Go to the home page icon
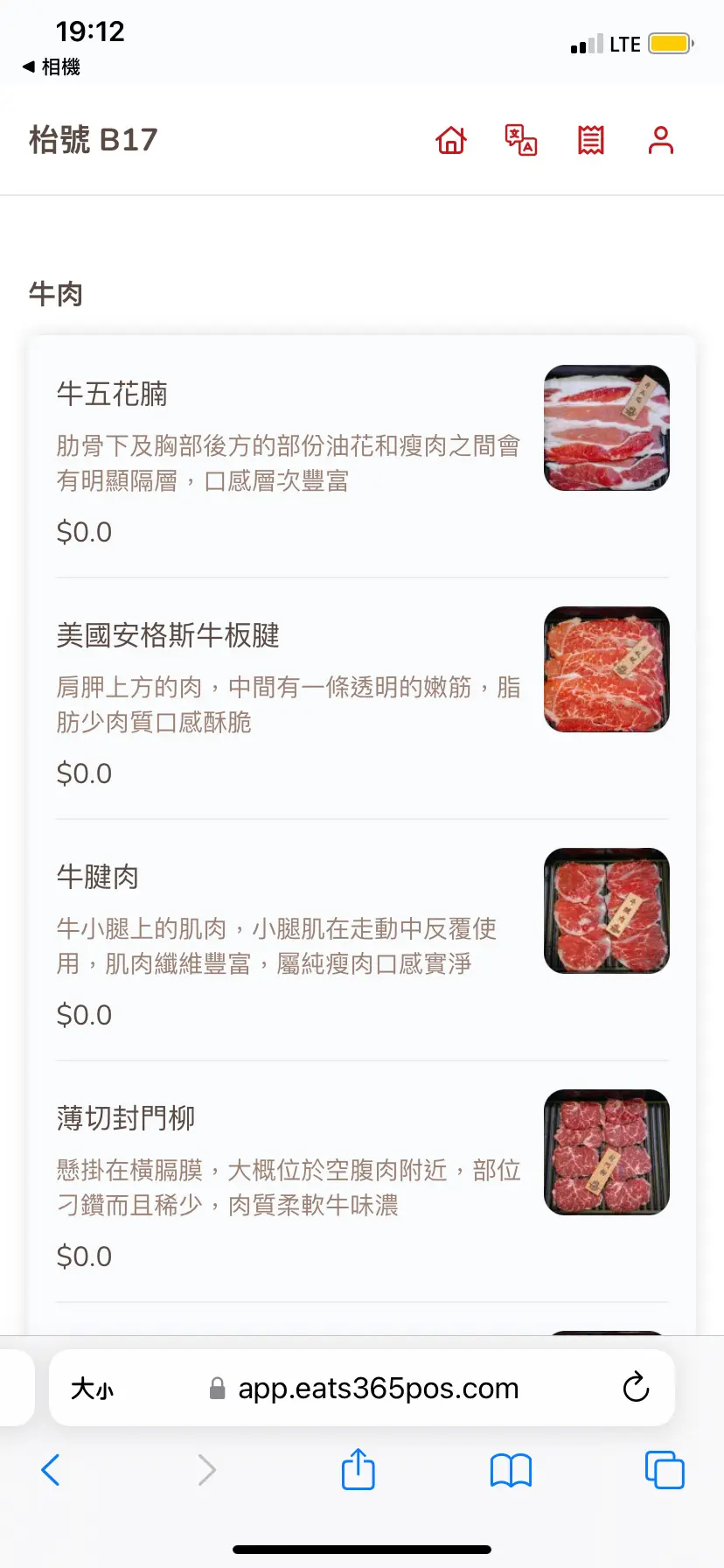This screenshot has width=724, height=1568. pyautogui.click(x=451, y=140)
